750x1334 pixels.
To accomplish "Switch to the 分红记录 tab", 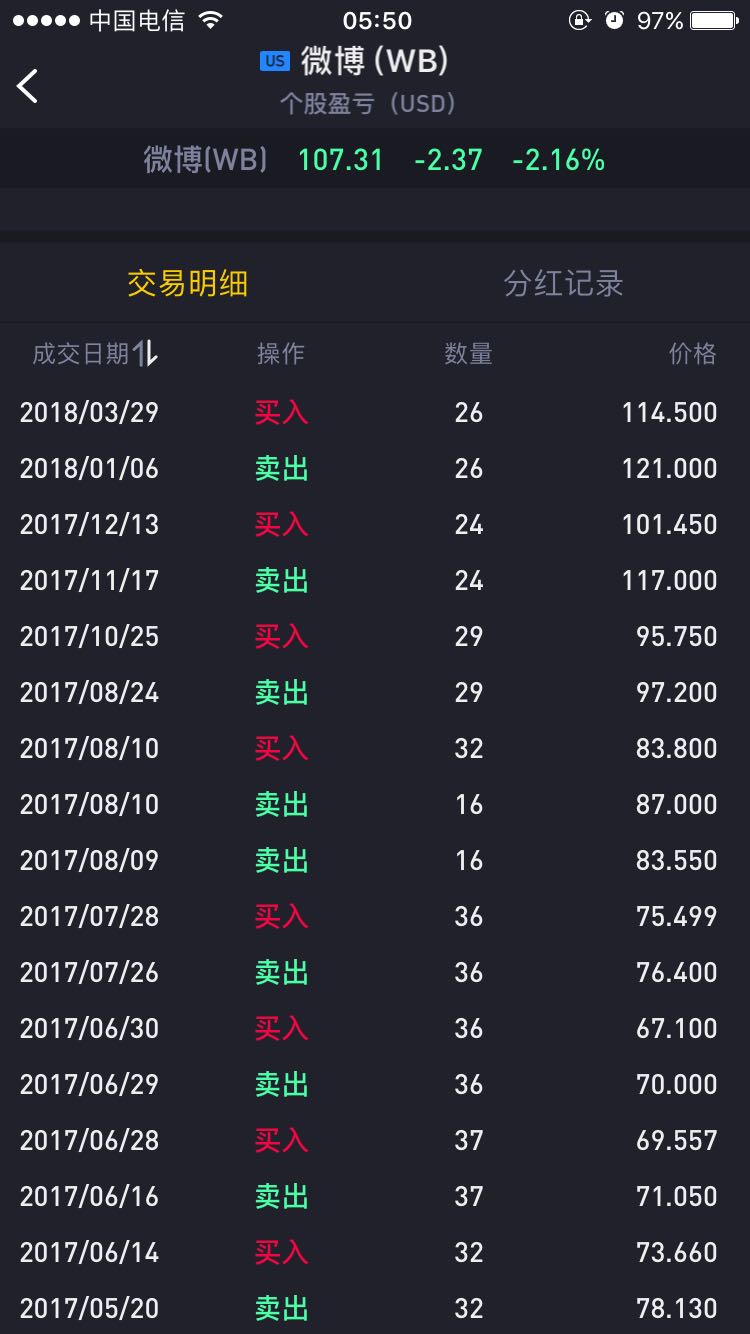I will point(563,283).
